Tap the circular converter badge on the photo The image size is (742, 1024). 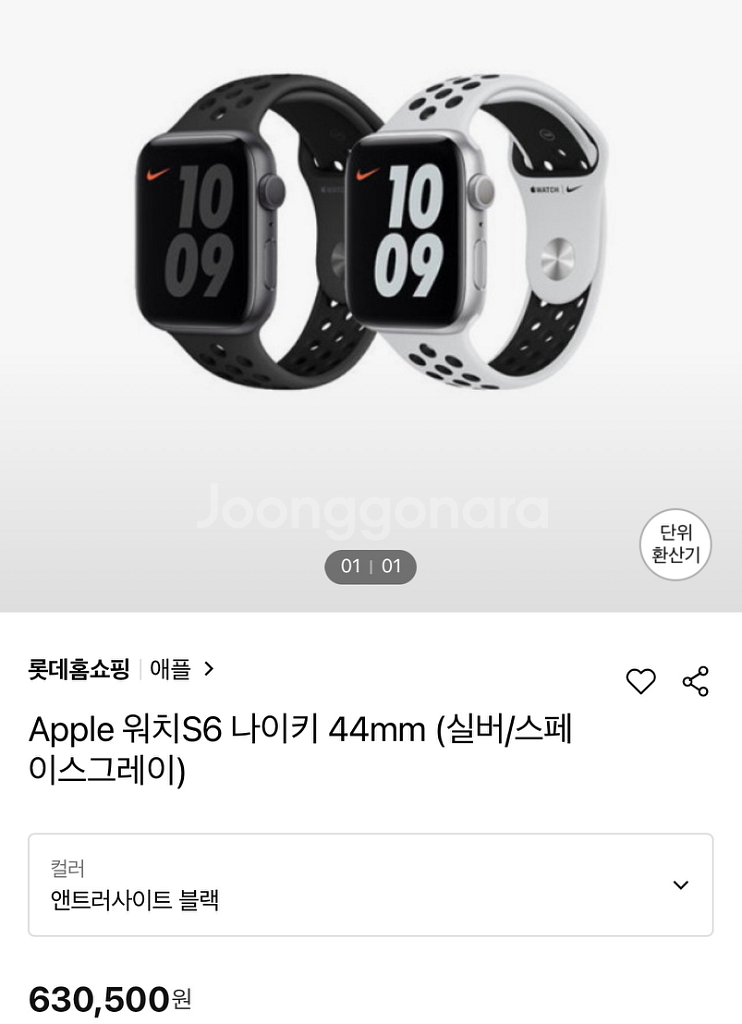675,544
